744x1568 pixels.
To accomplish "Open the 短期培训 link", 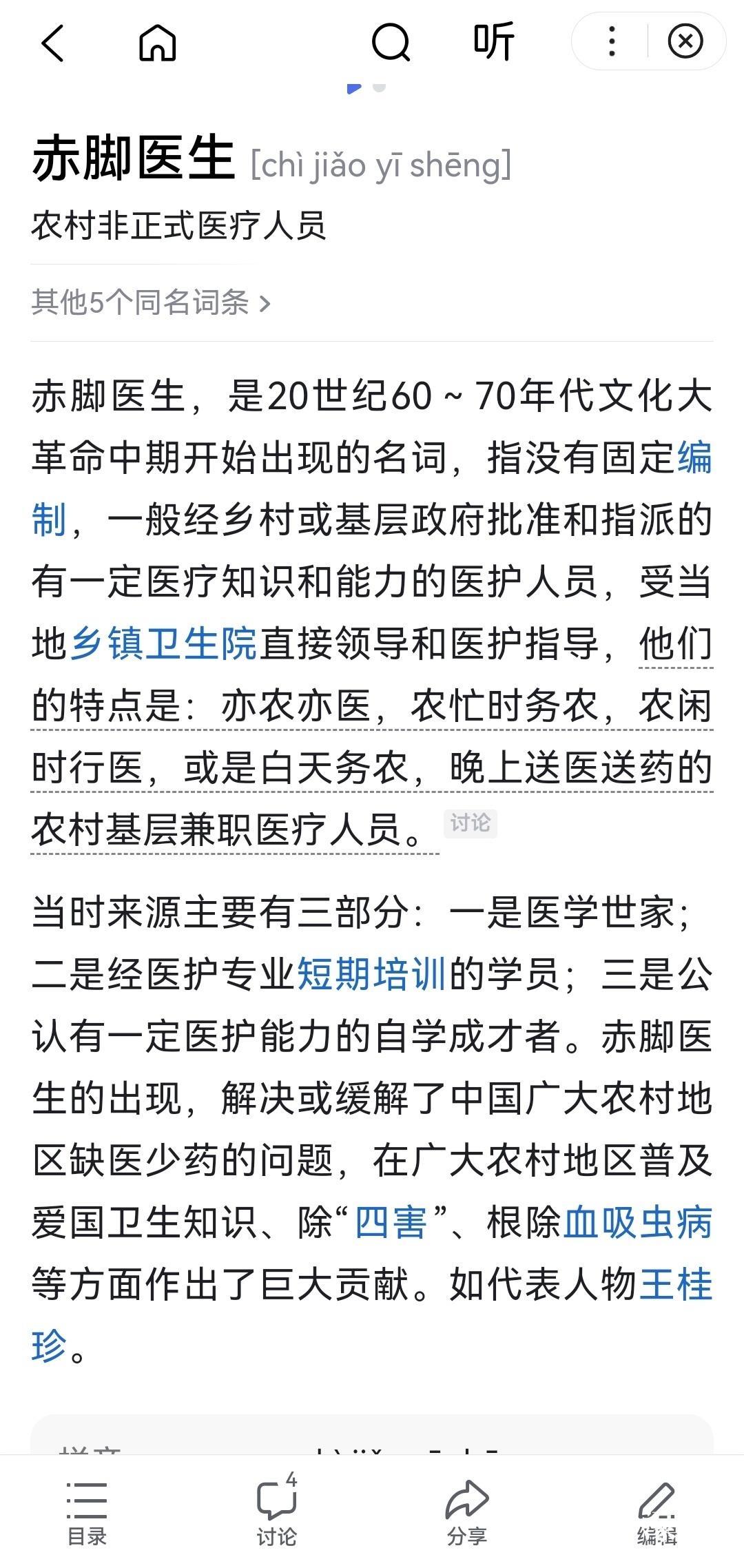I will 372,974.
